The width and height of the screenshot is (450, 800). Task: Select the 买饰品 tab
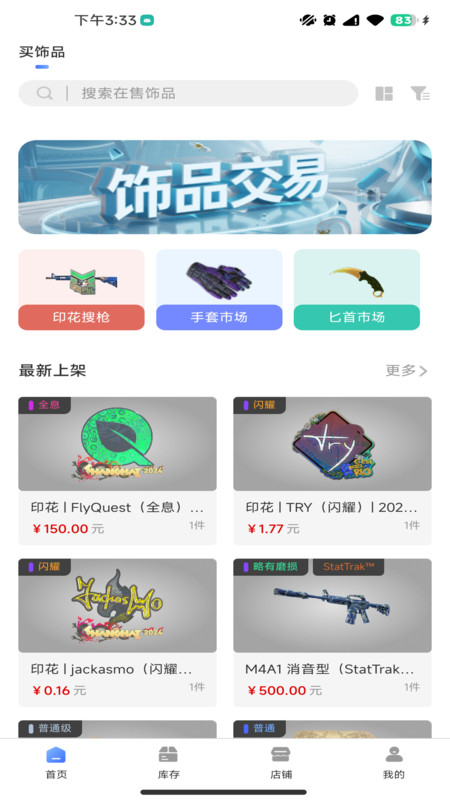point(42,52)
